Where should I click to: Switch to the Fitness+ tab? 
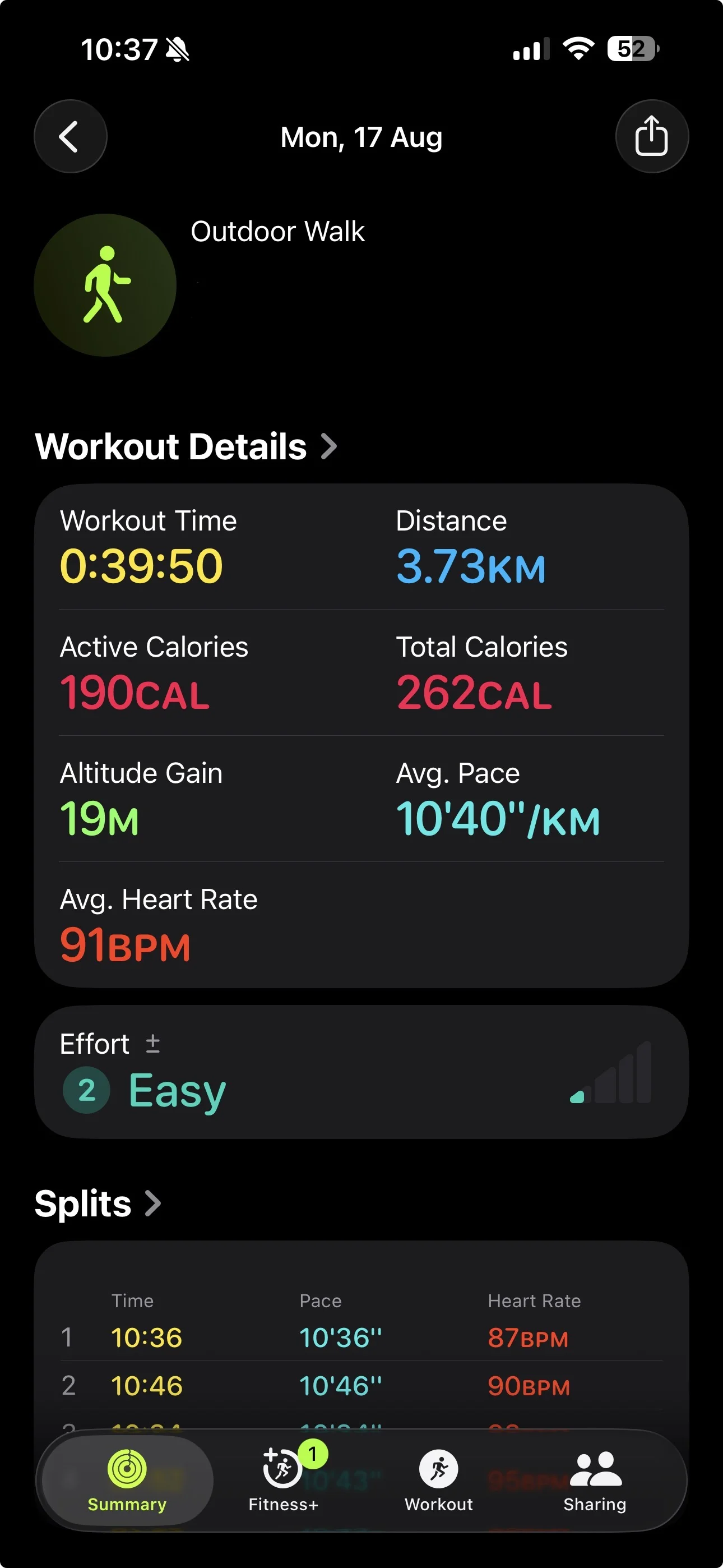283,1481
